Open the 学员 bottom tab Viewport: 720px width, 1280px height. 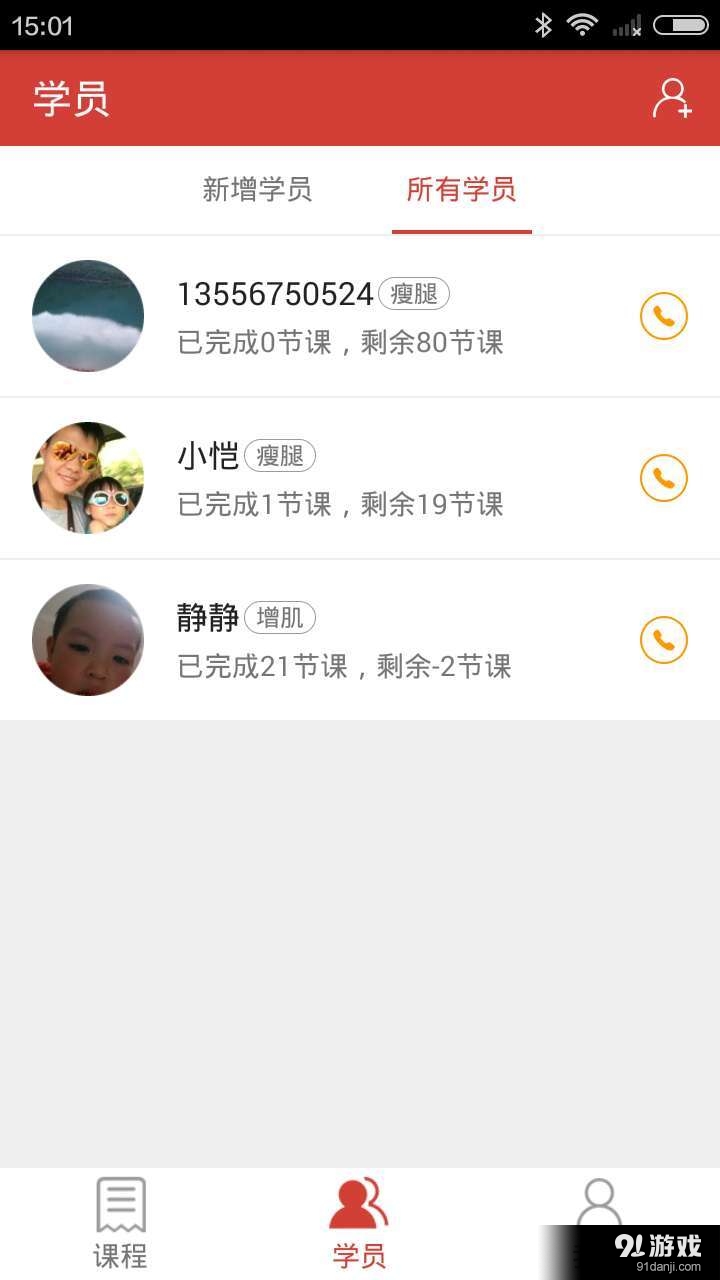pos(359,1223)
